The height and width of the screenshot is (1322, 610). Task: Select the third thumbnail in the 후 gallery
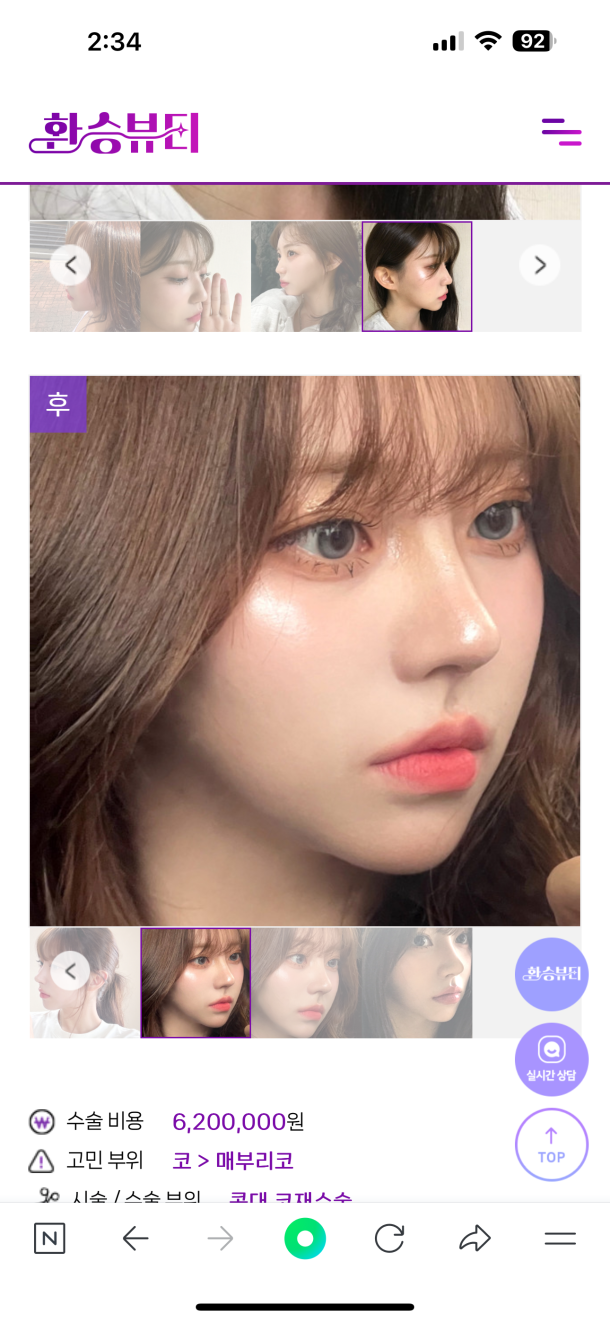[x=305, y=983]
